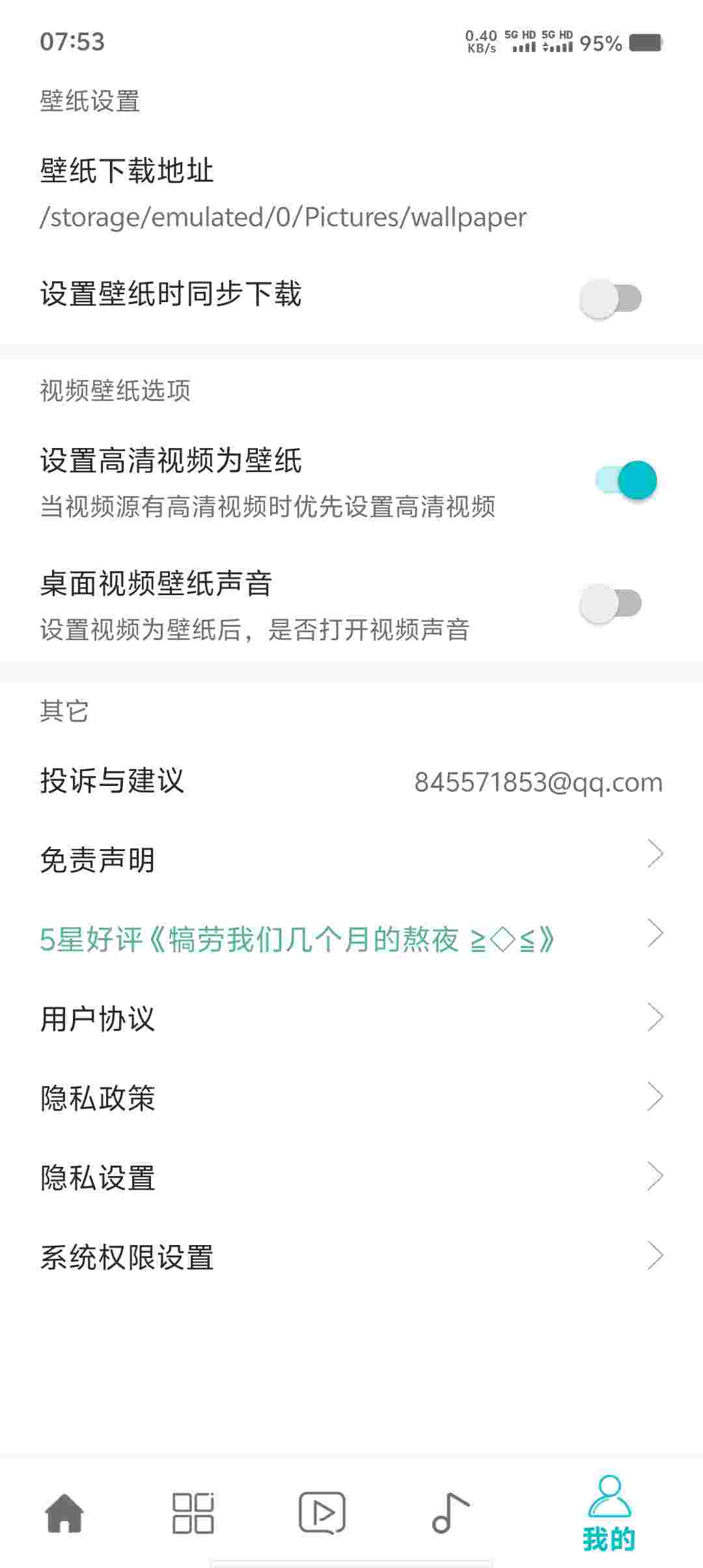Switch to the categories grid tab
Screen dimensions: 703x1568
click(x=193, y=1512)
